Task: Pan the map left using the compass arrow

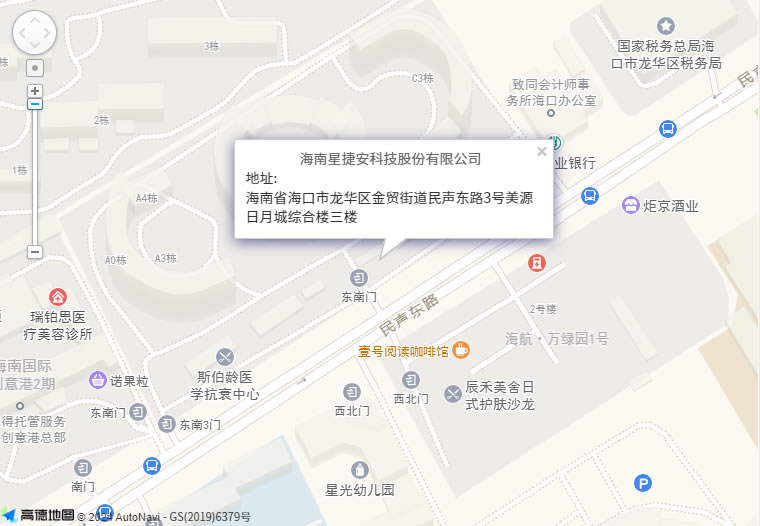Action: (20, 34)
